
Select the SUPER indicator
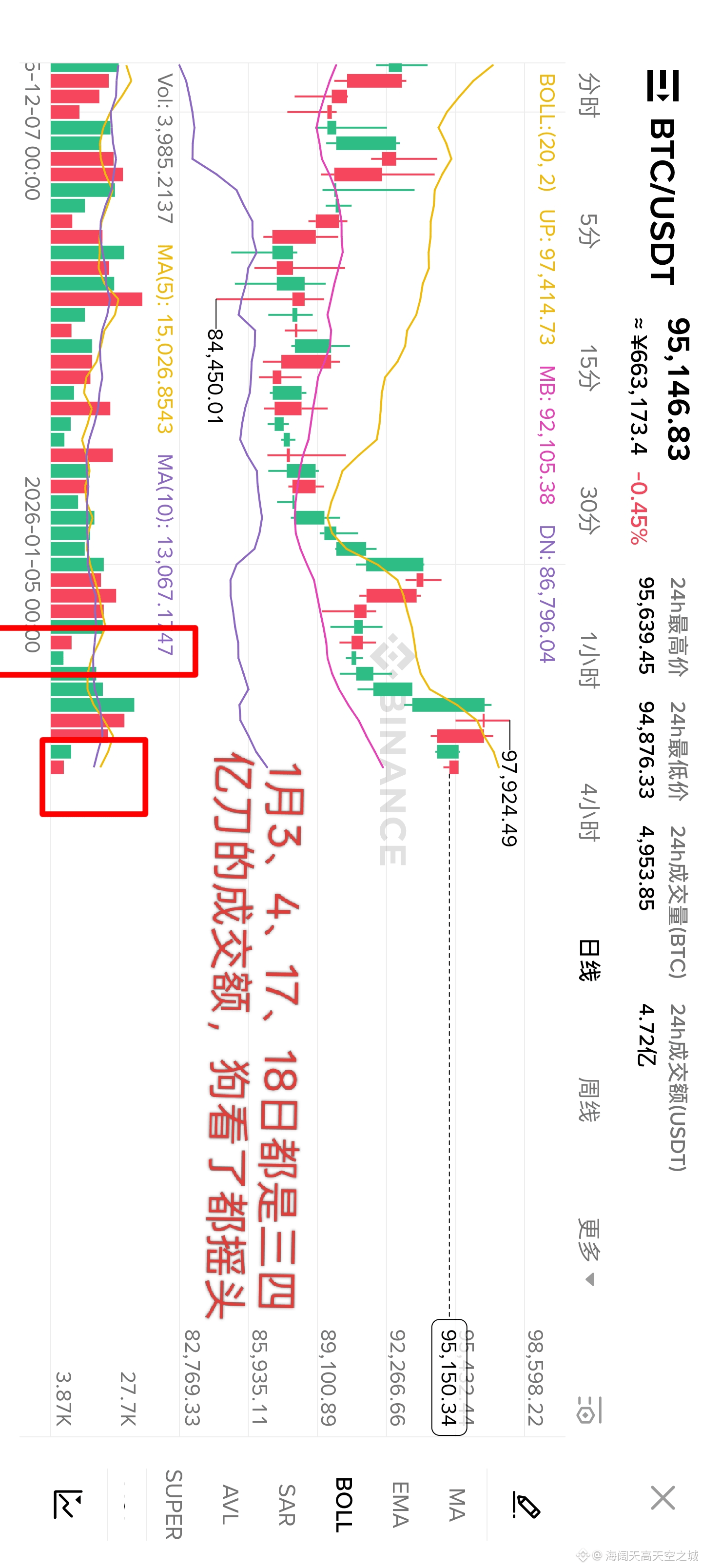[x=174, y=1504]
